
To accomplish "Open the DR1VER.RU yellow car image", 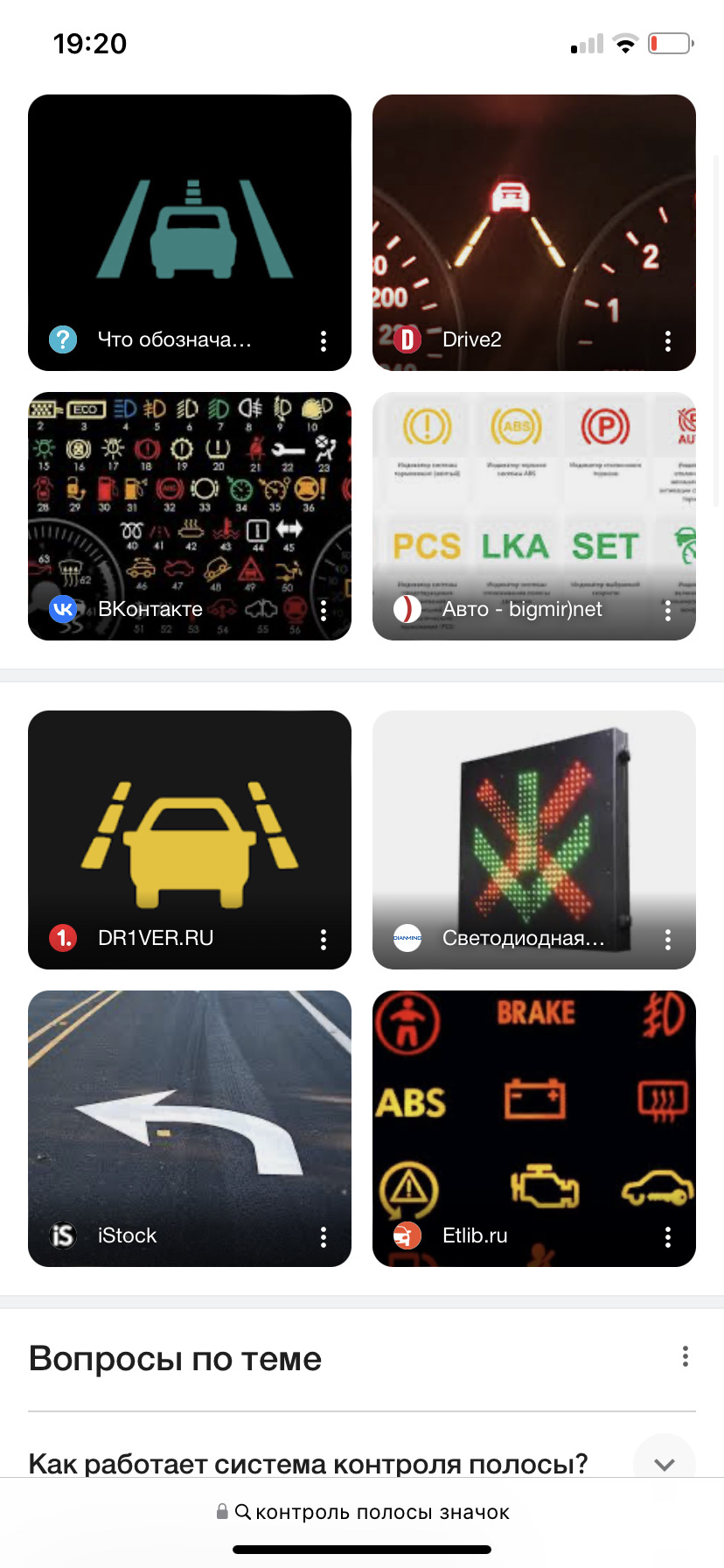I will click(x=189, y=822).
